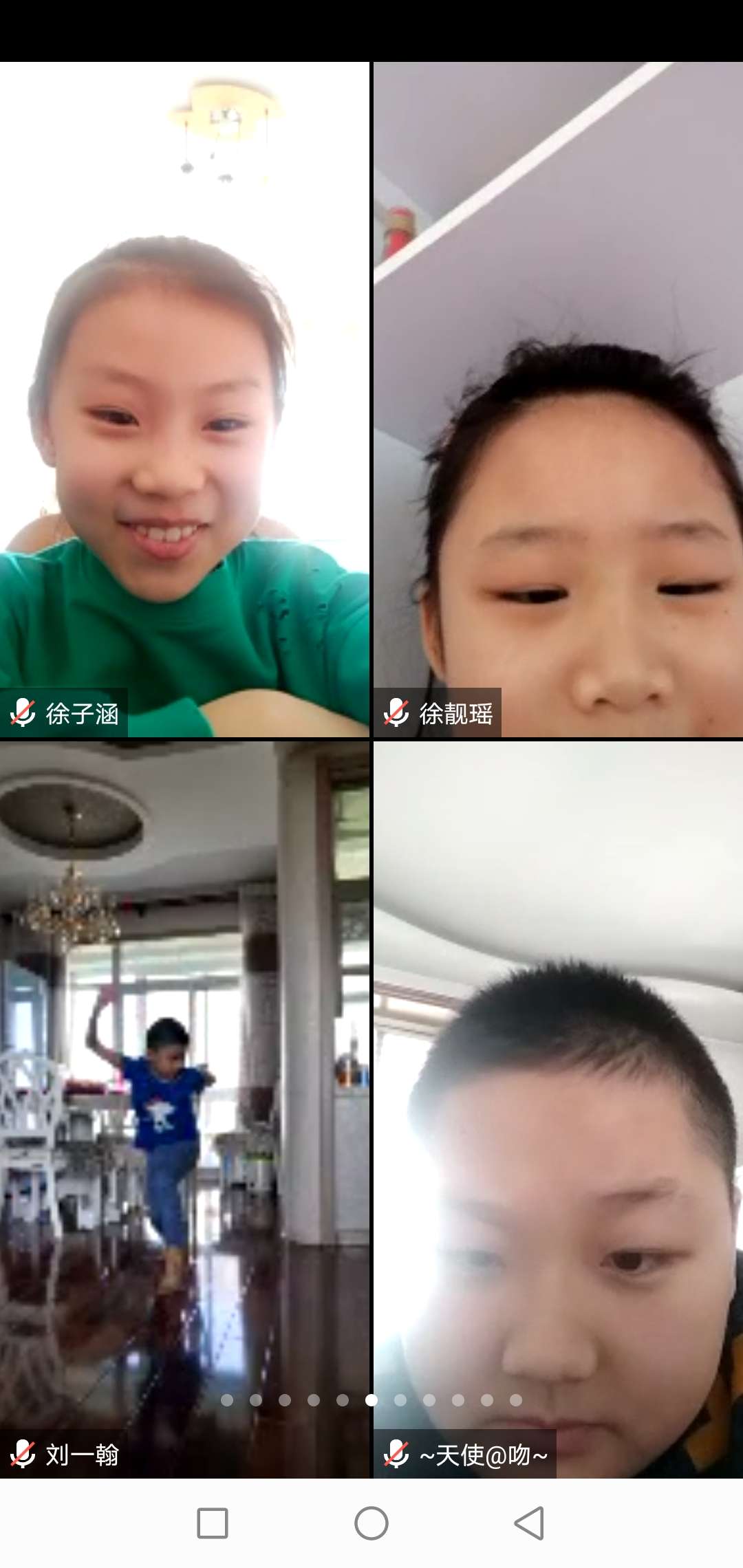743x1568 pixels.
Task: Select the ~天使@吻~ video tile
Action: click(x=558, y=1109)
